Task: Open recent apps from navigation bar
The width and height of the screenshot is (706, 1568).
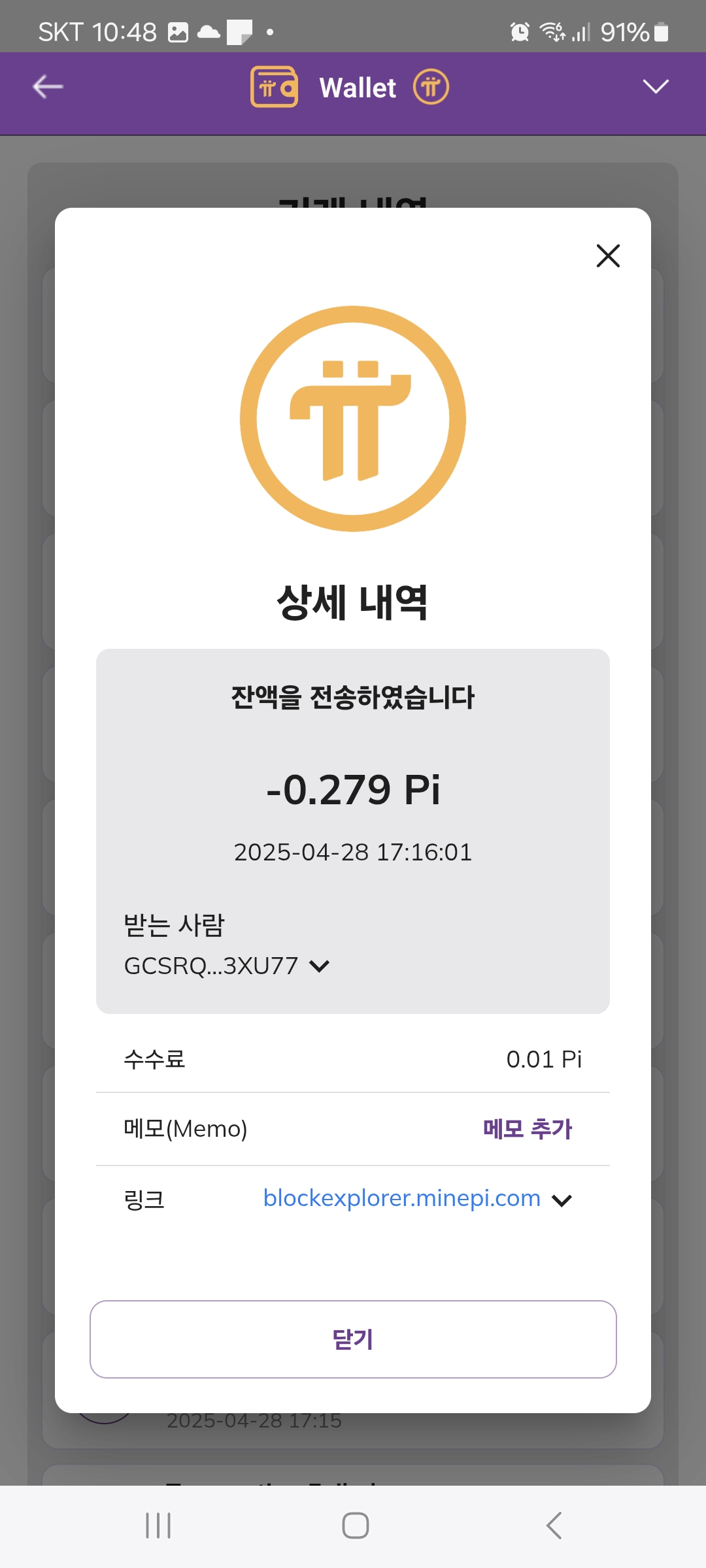Action: point(158,1526)
